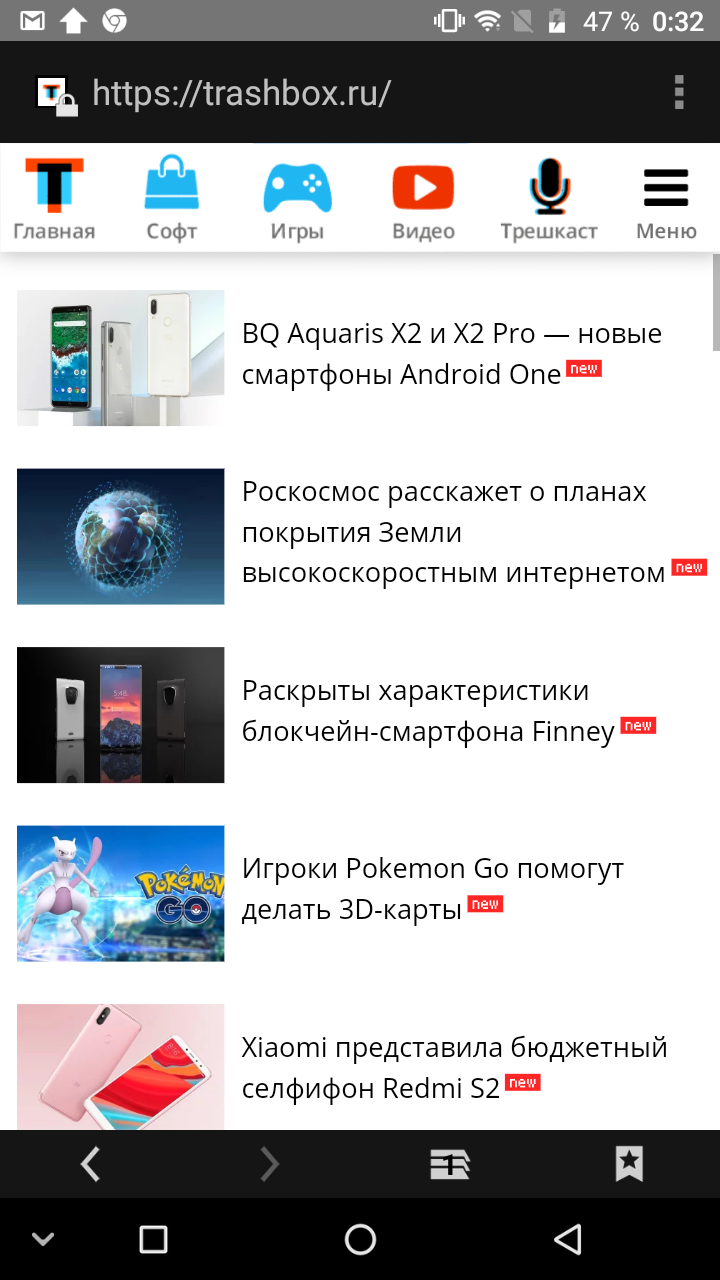
Task: Go to the Android home screen
Action: 360,1240
